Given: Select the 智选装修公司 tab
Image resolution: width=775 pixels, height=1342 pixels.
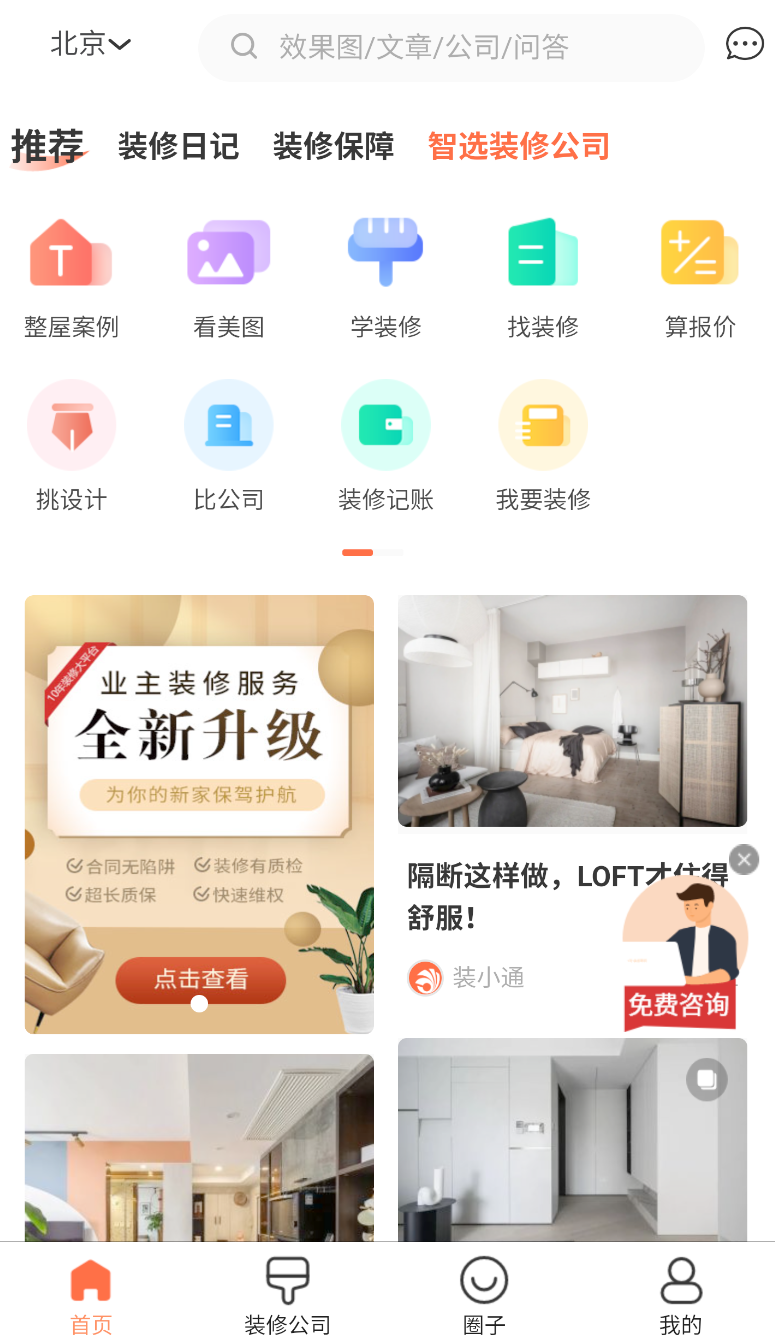Looking at the screenshot, I should (x=518, y=147).
